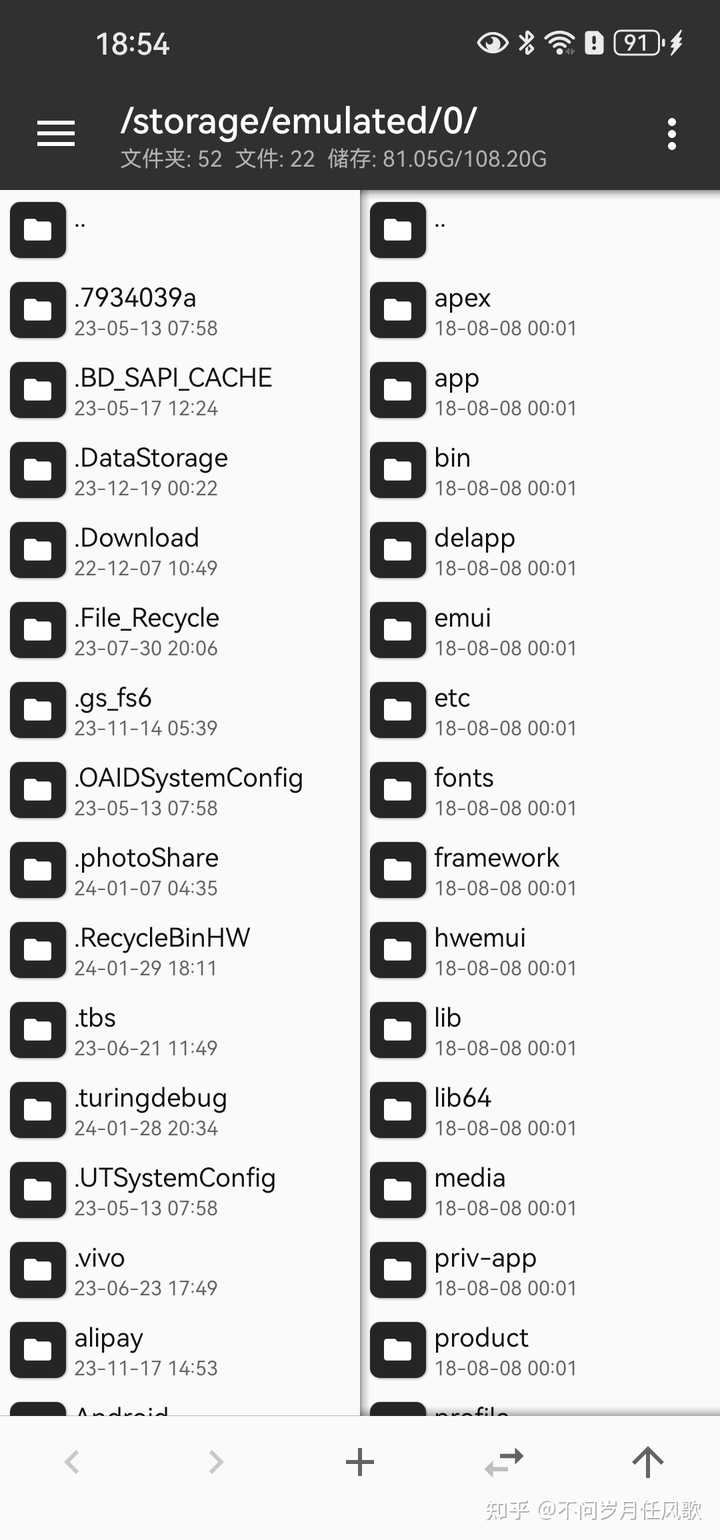Tap the plus button to create new
This screenshot has height=1540, width=720.
pyautogui.click(x=359, y=1462)
